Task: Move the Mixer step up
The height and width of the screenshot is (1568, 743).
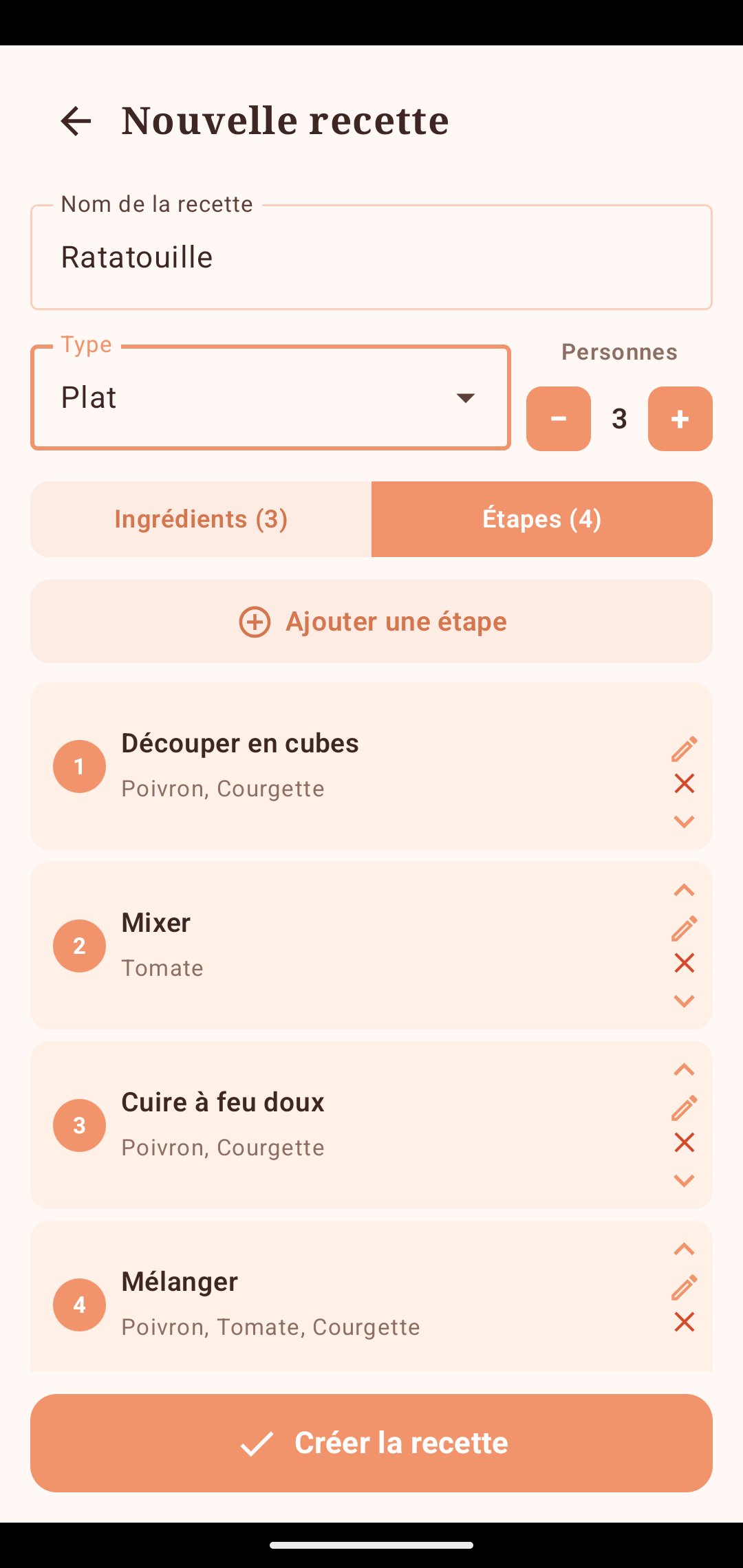Action: point(685,890)
